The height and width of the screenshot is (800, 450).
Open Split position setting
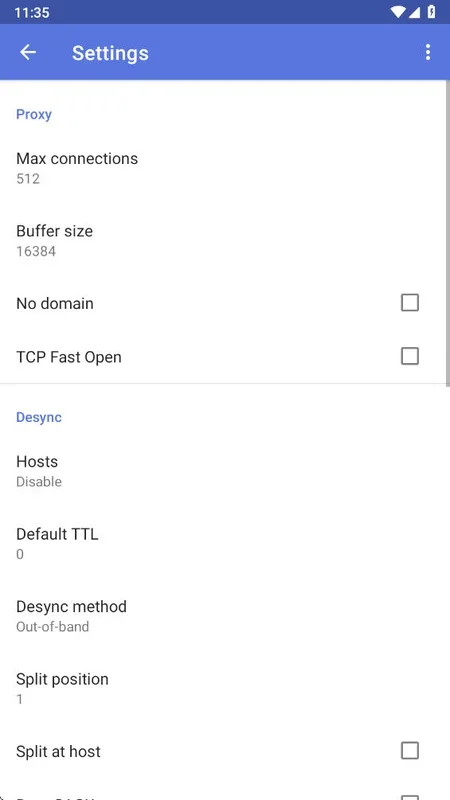click(223, 688)
